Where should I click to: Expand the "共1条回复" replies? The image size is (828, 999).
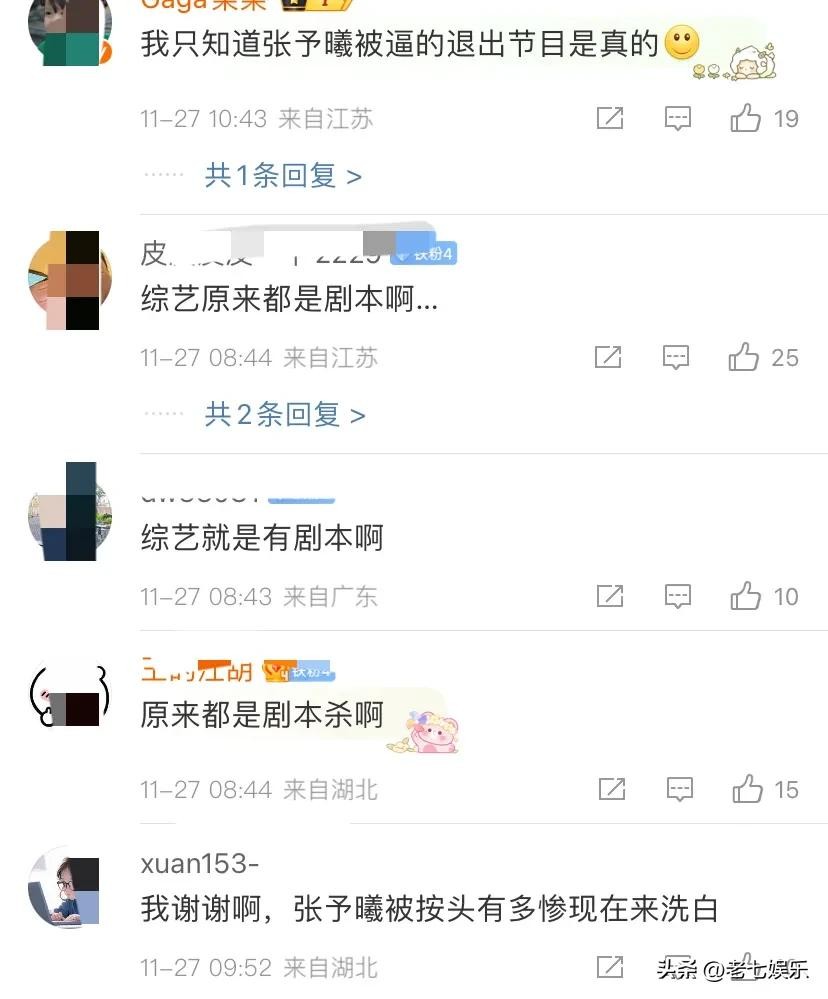283,176
